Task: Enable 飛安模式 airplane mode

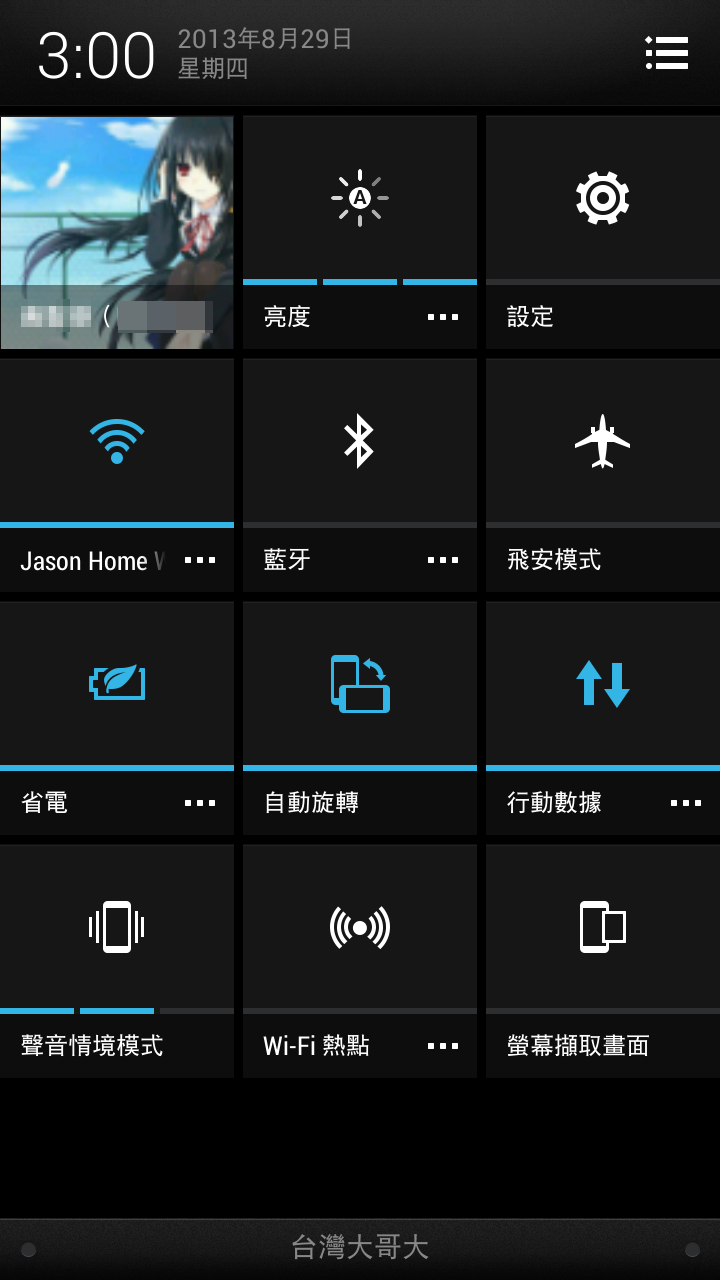Action: pos(602,441)
